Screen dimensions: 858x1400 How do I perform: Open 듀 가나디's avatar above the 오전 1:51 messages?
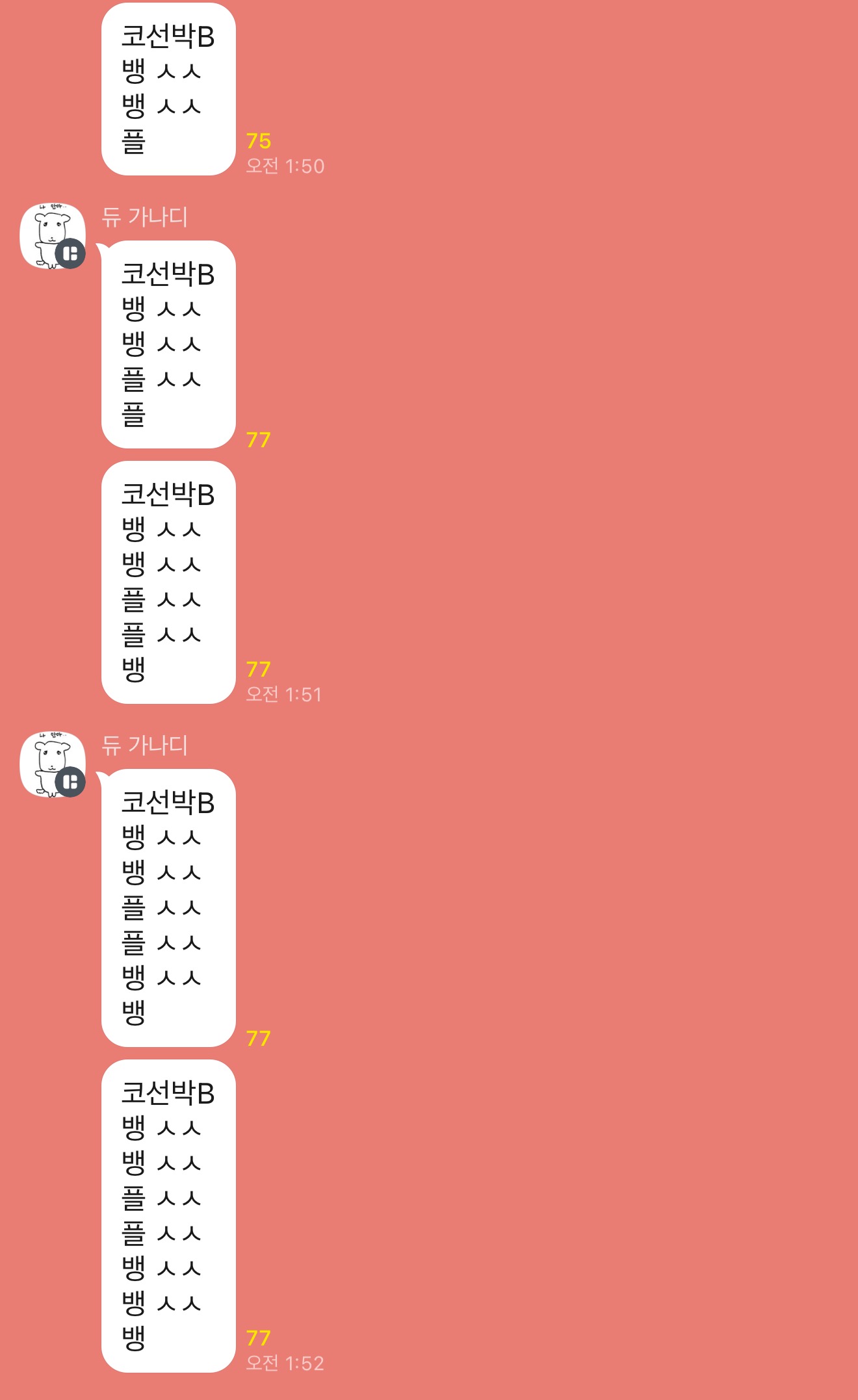(52, 236)
